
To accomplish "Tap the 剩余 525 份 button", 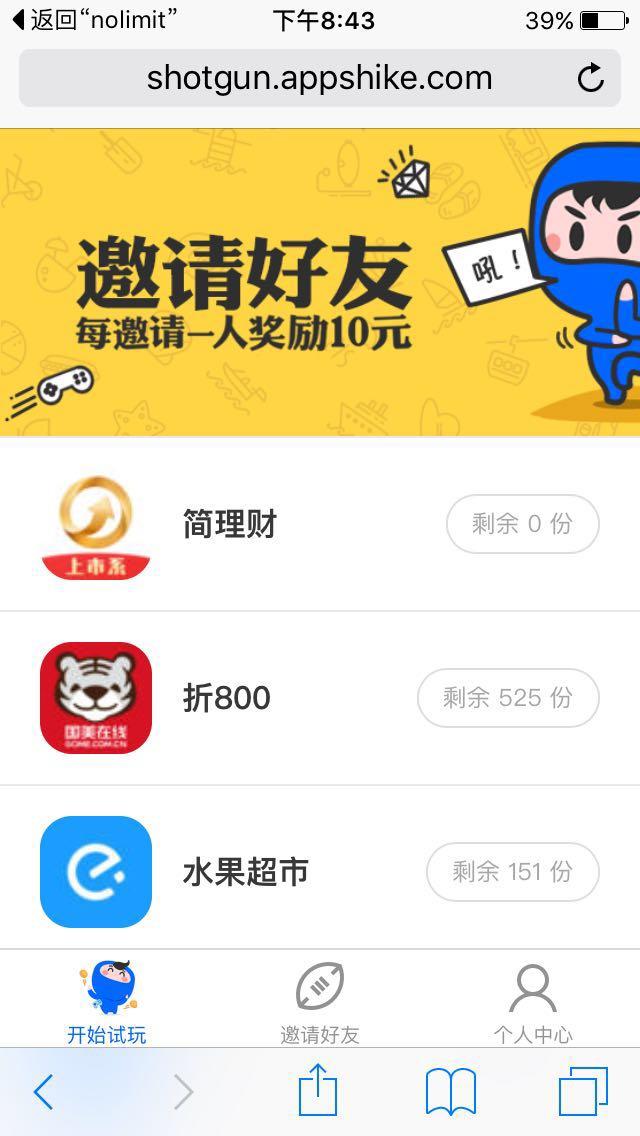I will (508, 698).
